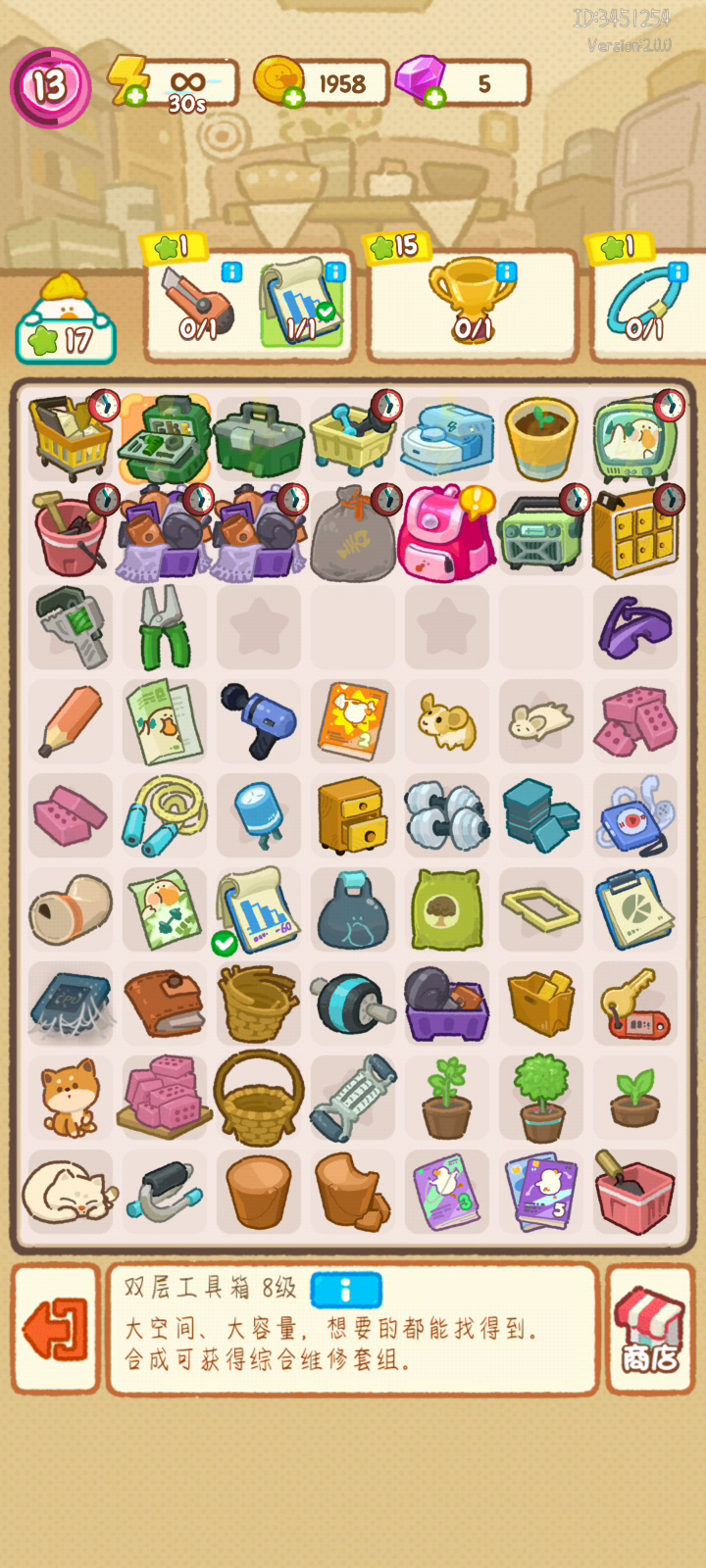The image size is (706, 1568).
Task: Tap the gold key with red tag
Action: [x=636, y=1004]
